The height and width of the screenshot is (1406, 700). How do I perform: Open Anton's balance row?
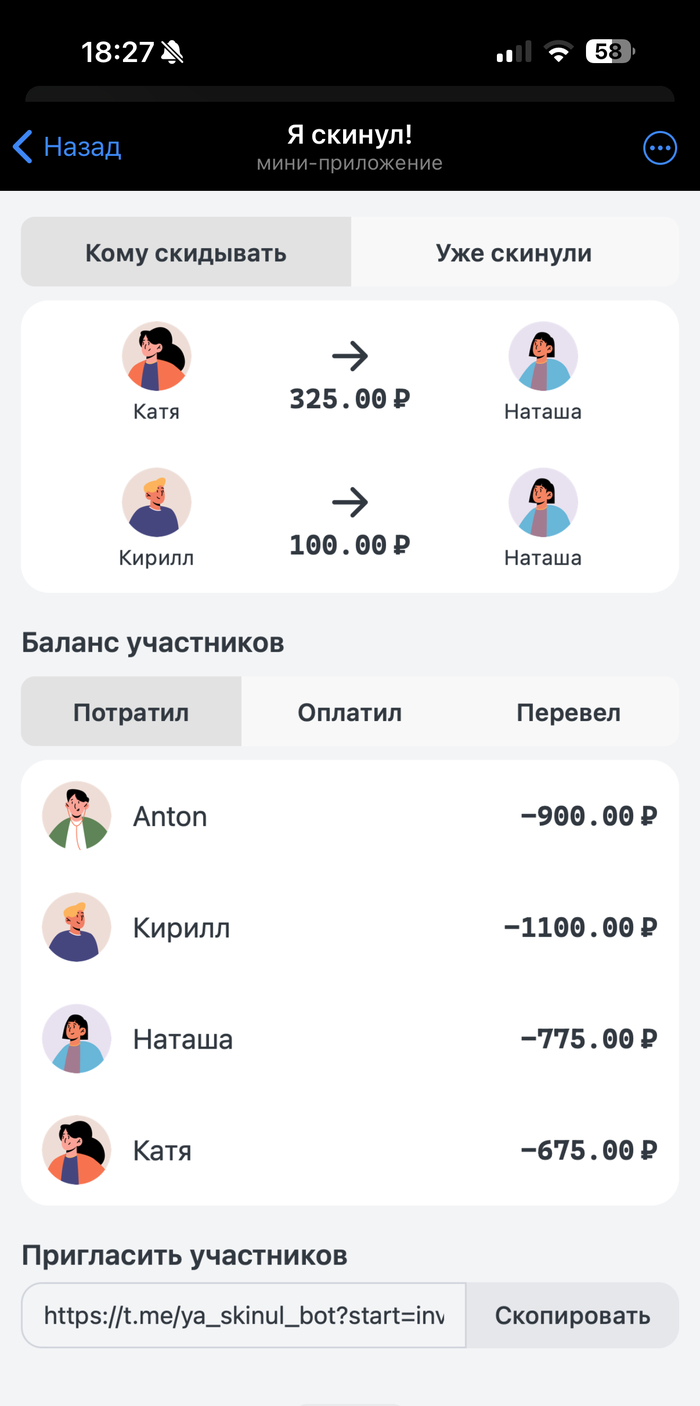coord(350,816)
